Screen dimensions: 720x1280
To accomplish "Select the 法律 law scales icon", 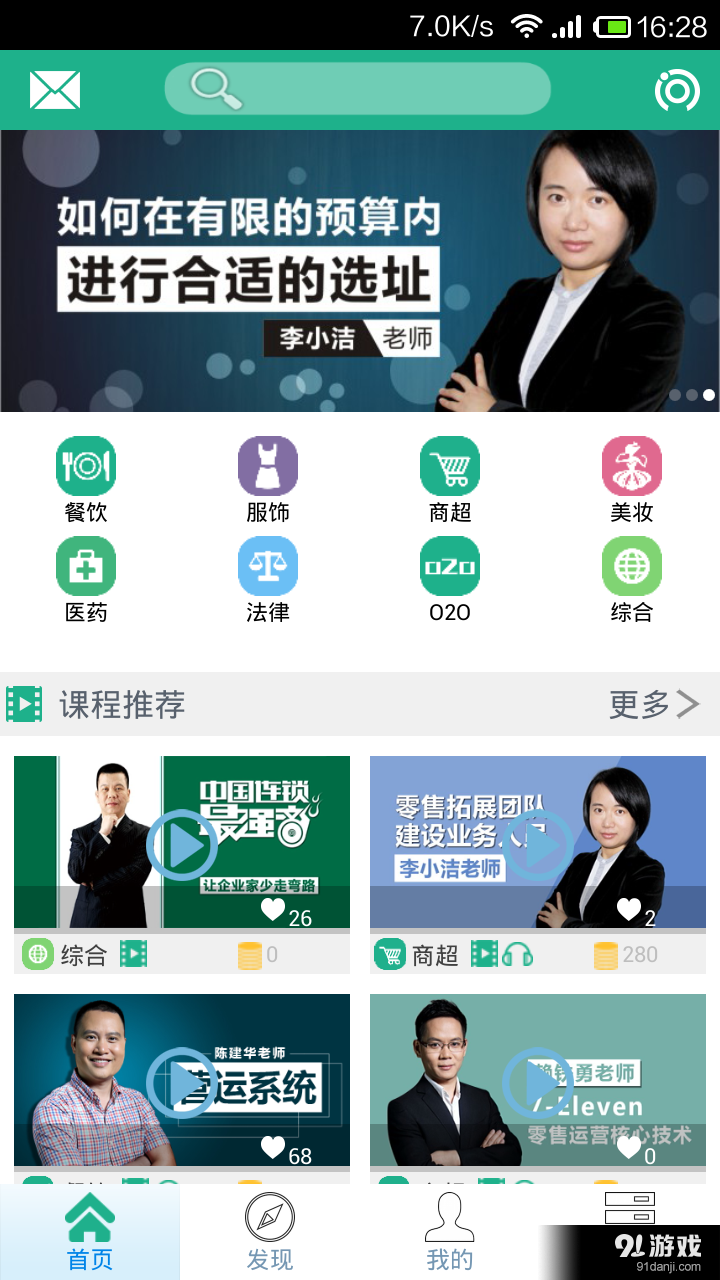I will coord(267,565).
